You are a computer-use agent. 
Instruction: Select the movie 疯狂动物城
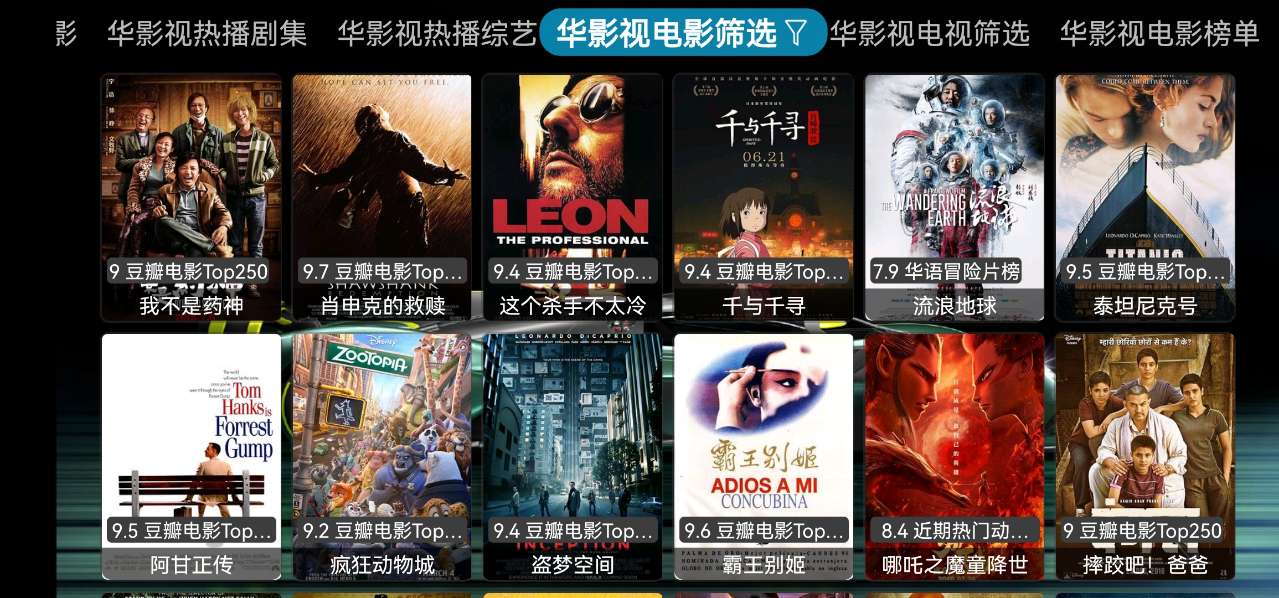pos(381,455)
